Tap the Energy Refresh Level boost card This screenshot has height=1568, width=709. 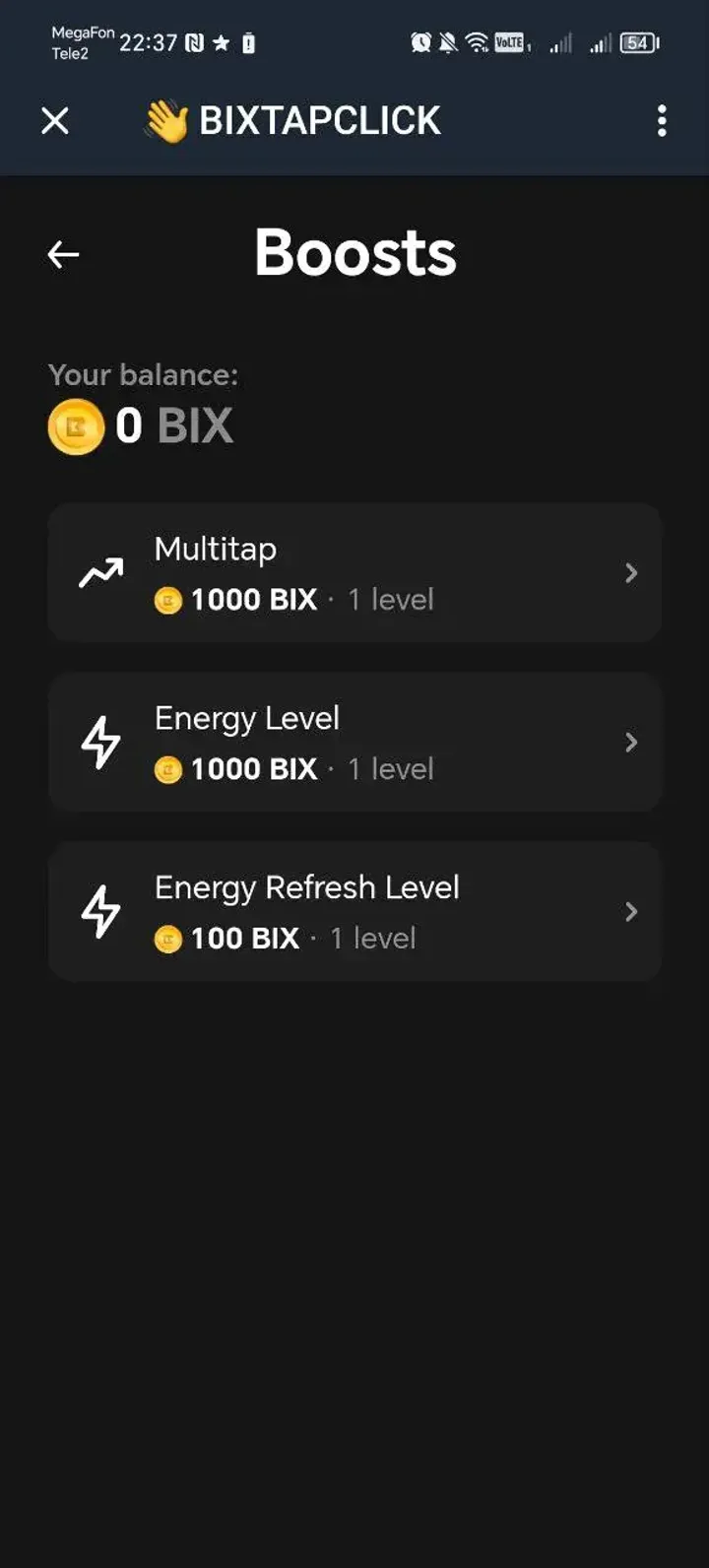pyautogui.click(x=354, y=912)
